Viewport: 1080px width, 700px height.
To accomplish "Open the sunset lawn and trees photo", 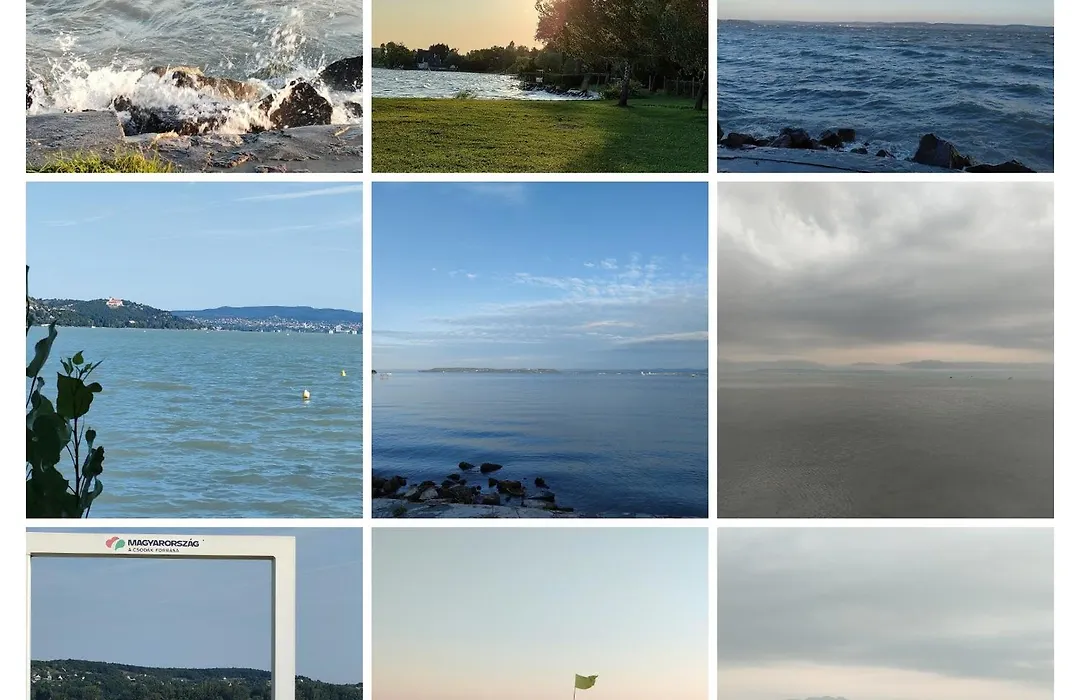I will (539, 85).
